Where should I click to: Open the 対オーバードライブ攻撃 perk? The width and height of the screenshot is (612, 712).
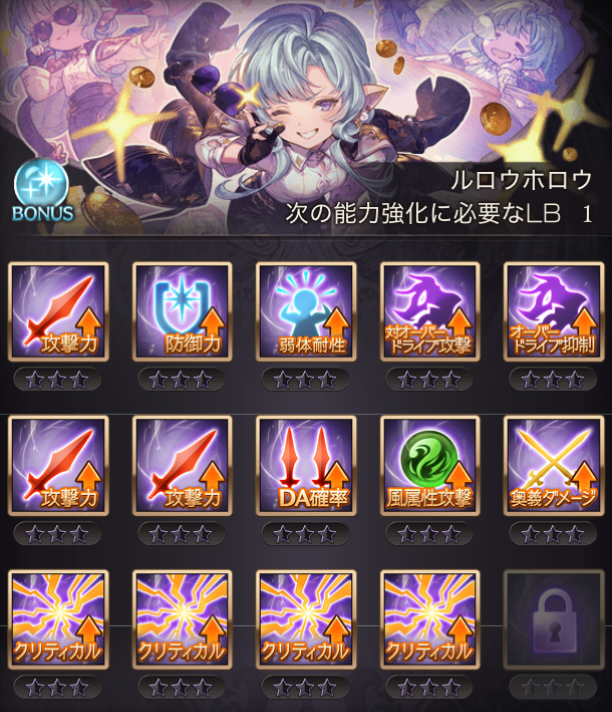tap(430, 312)
